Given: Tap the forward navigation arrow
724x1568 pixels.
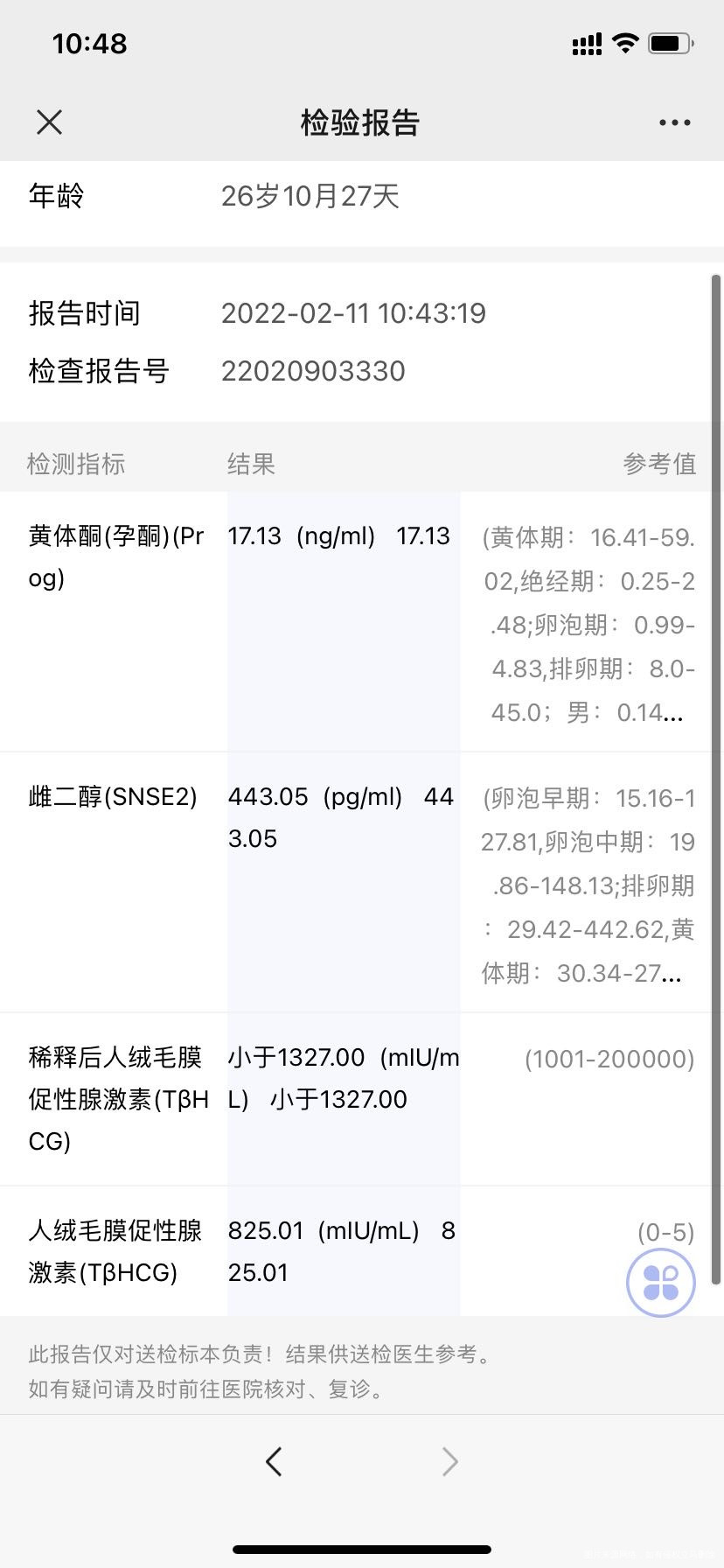Looking at the screenshot, I should coord(449,1460).
